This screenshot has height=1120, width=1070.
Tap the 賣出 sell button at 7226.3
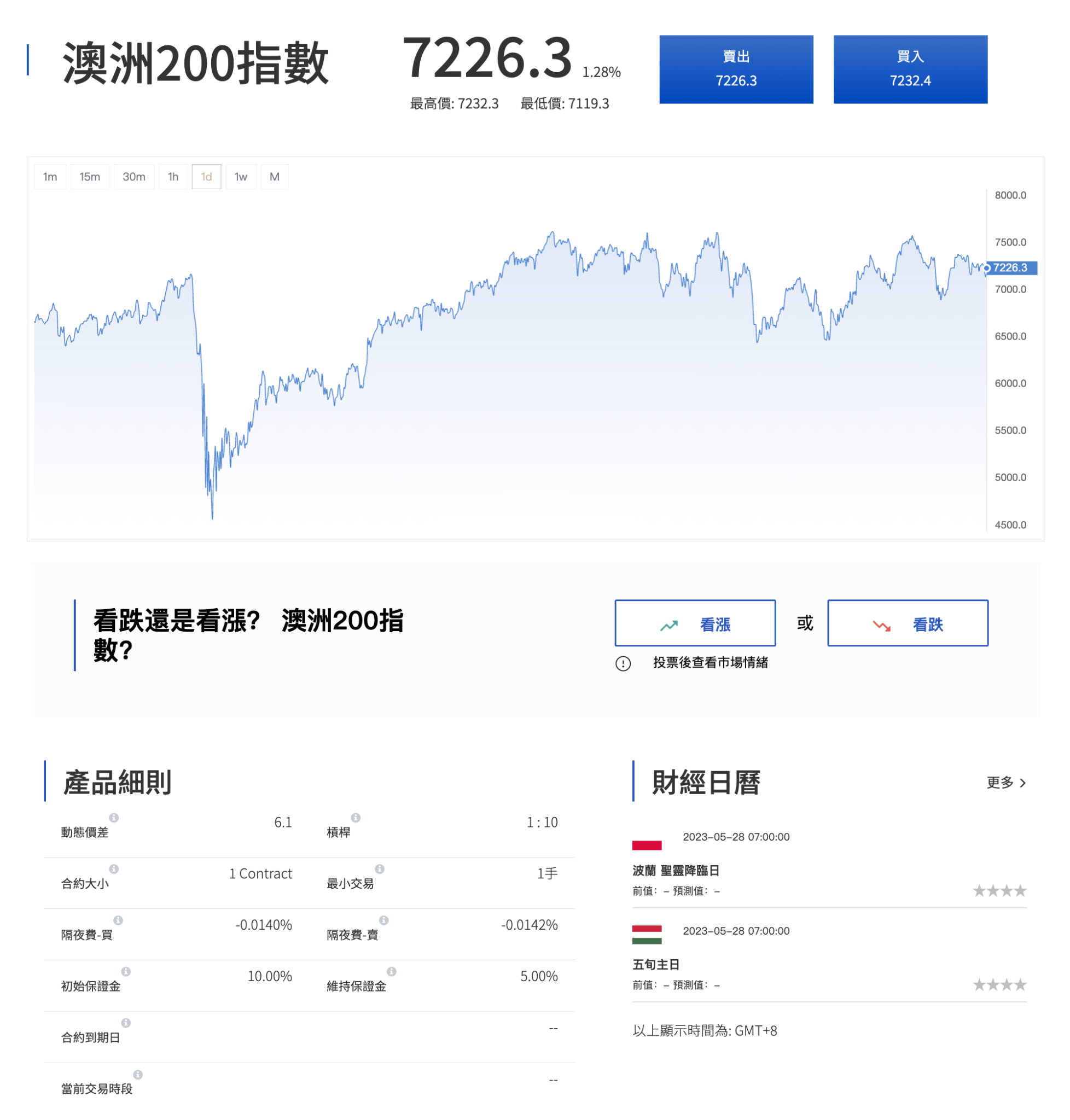tap(736, 69)
